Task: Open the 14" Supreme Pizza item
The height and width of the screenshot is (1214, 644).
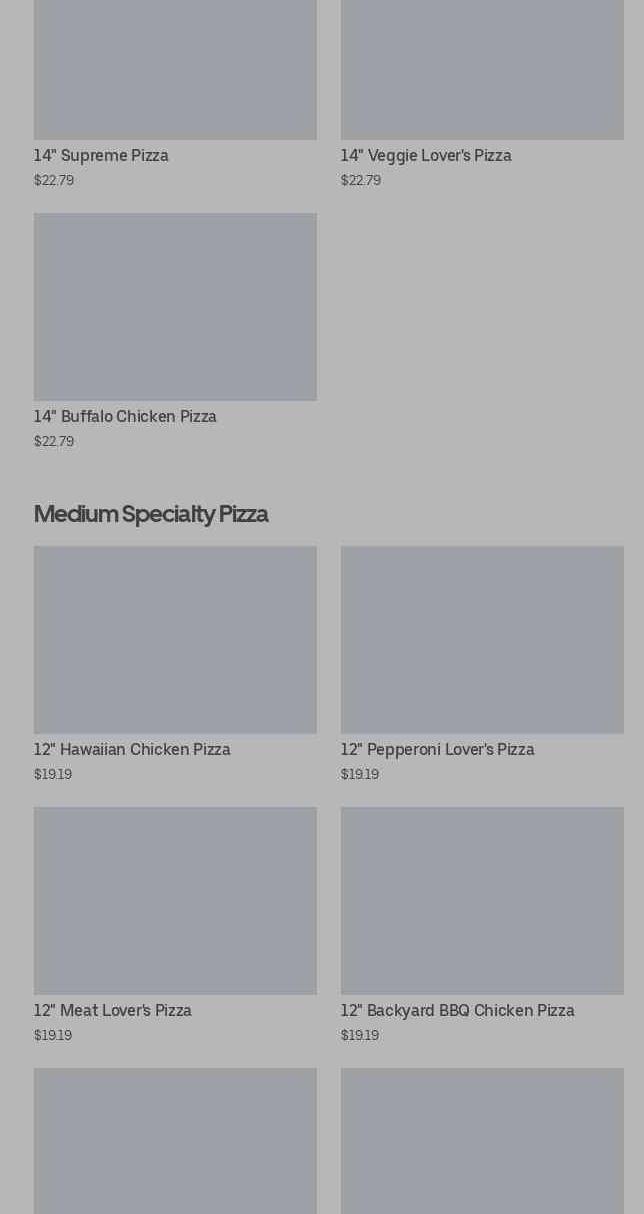Action: (175, 95)
